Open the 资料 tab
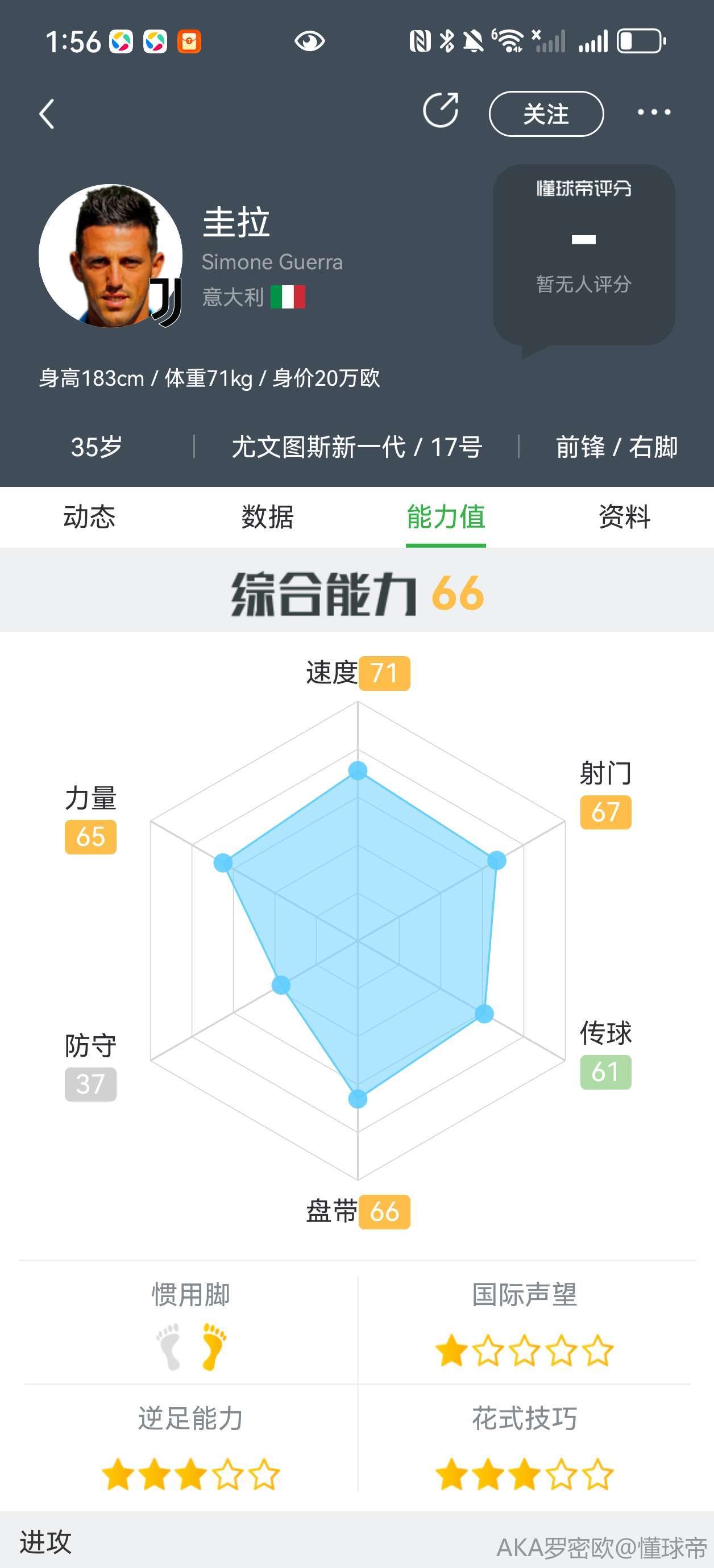This screenshot has width=714, height=1568. 624,517
